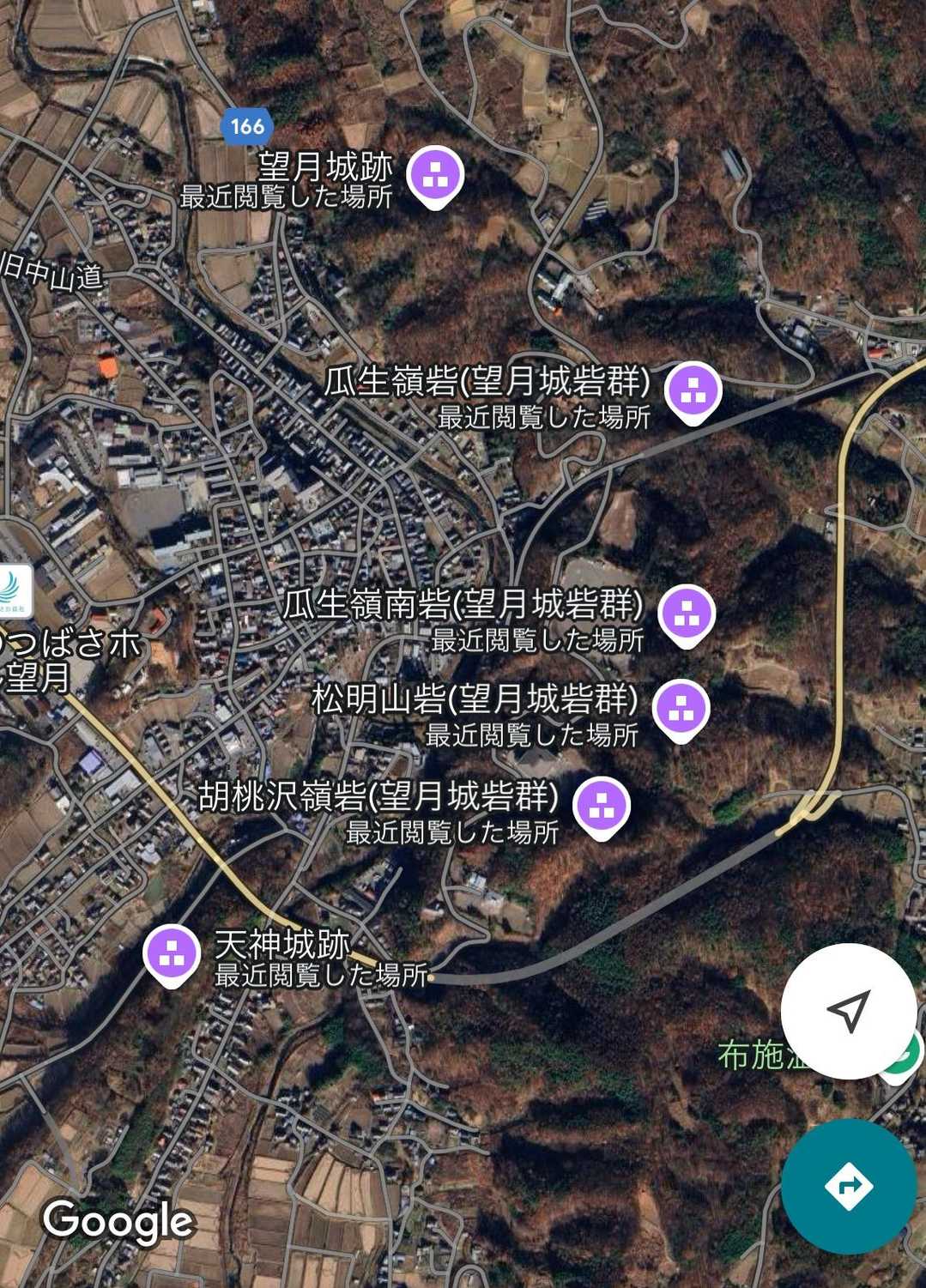Select the 瓜生嶺砦(望月城砦群) pin

click(x=693, y=391)
